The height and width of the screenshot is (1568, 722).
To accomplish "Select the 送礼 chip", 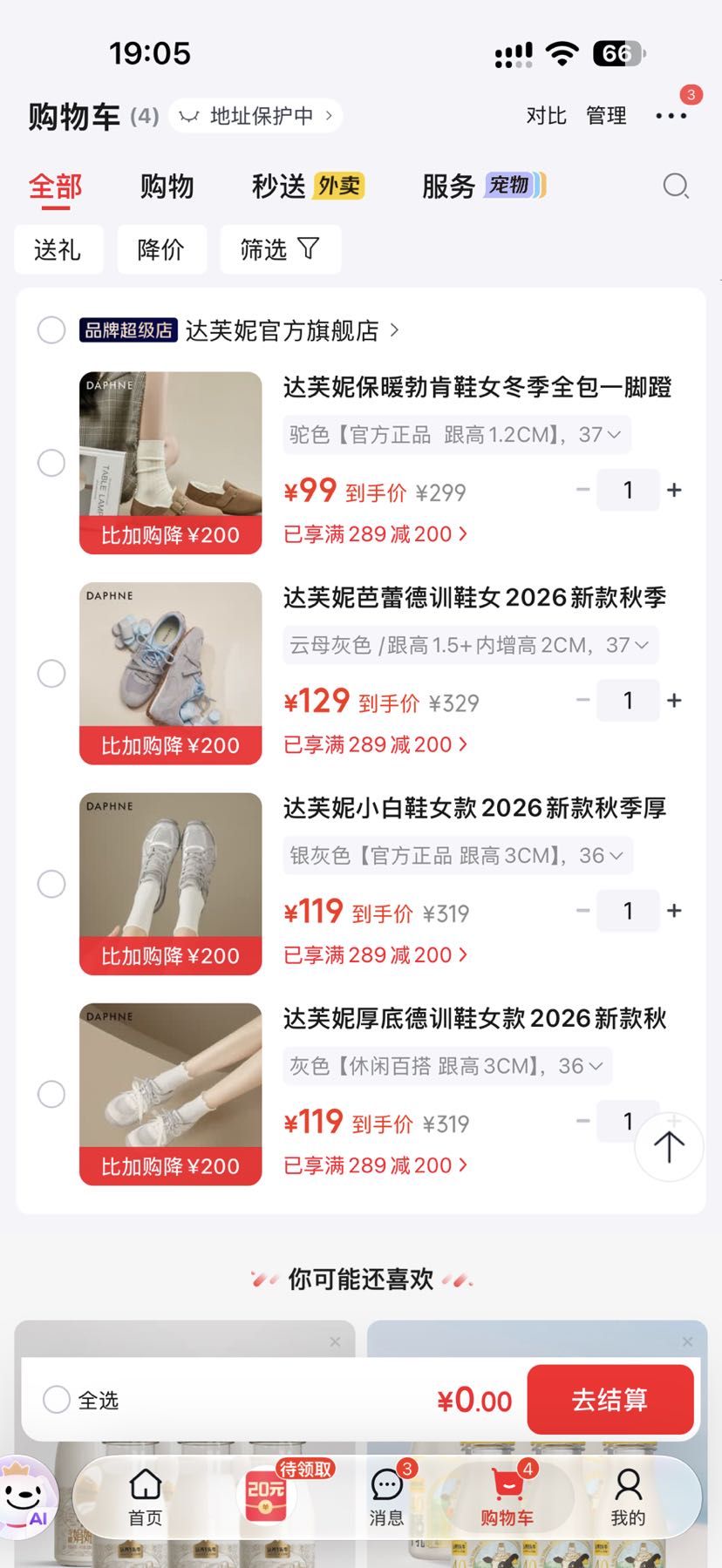I will [58, 249].
